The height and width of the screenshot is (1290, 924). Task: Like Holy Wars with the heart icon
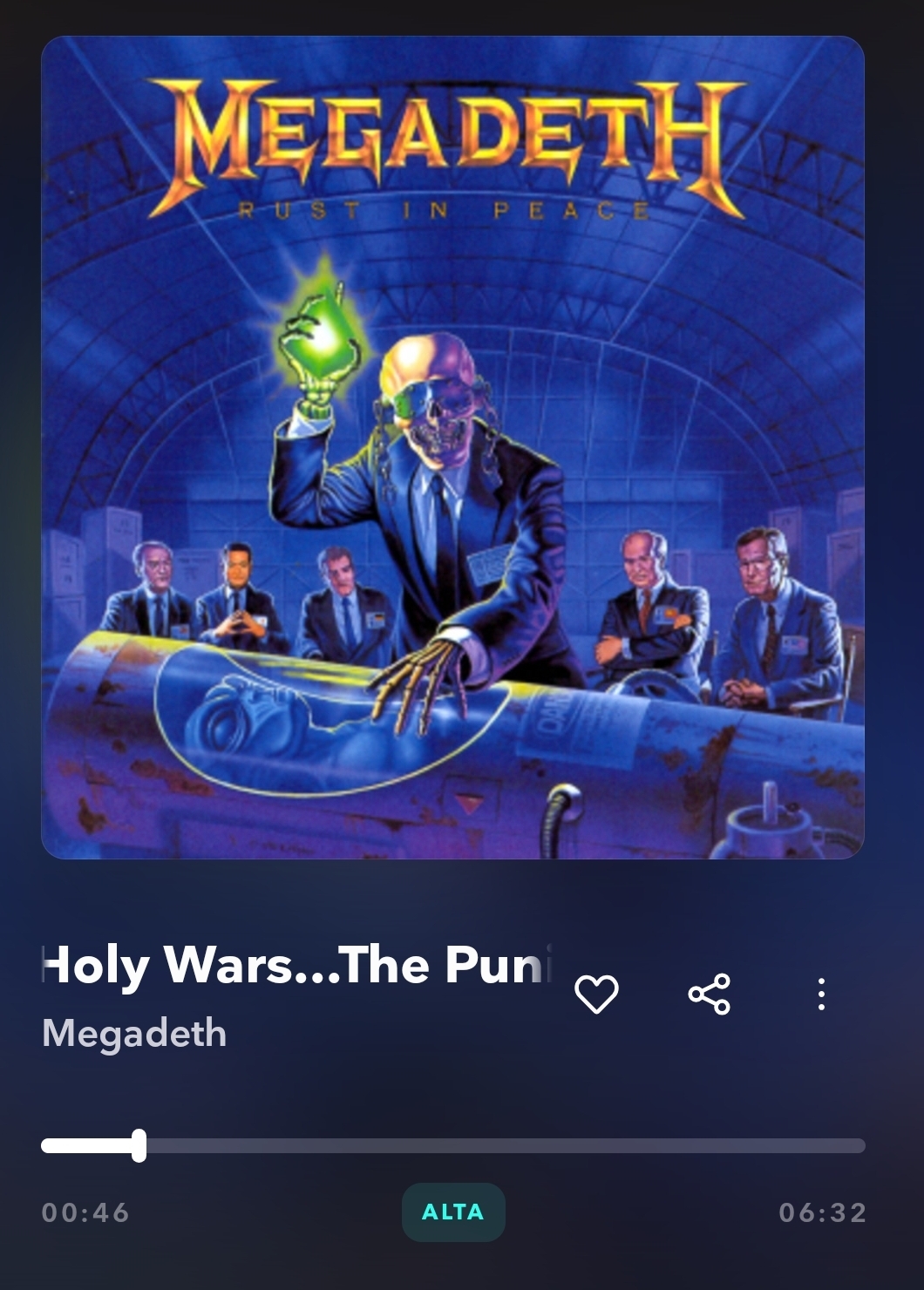pos(597,995)
